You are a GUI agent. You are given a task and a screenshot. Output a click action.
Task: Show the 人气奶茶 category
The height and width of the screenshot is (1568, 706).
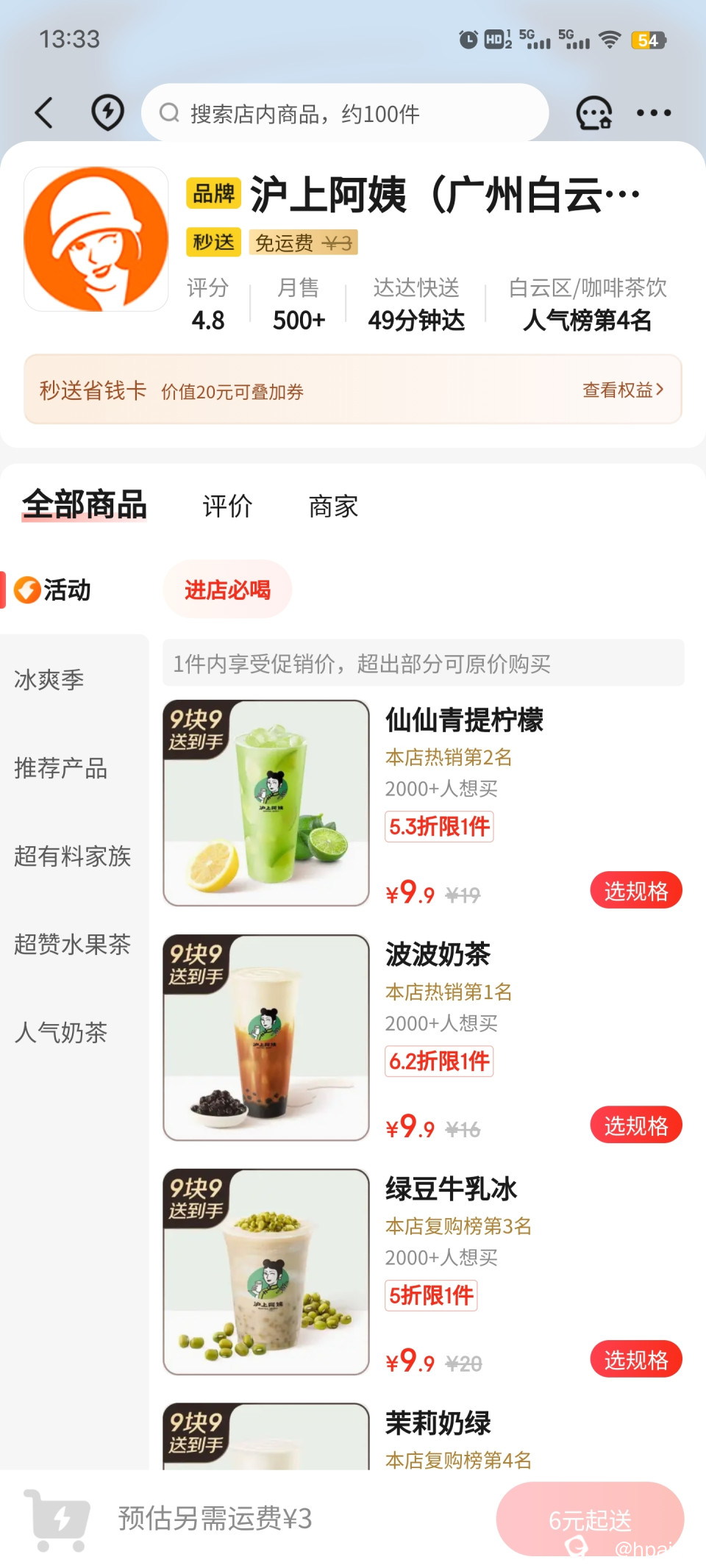(61, 1033)
